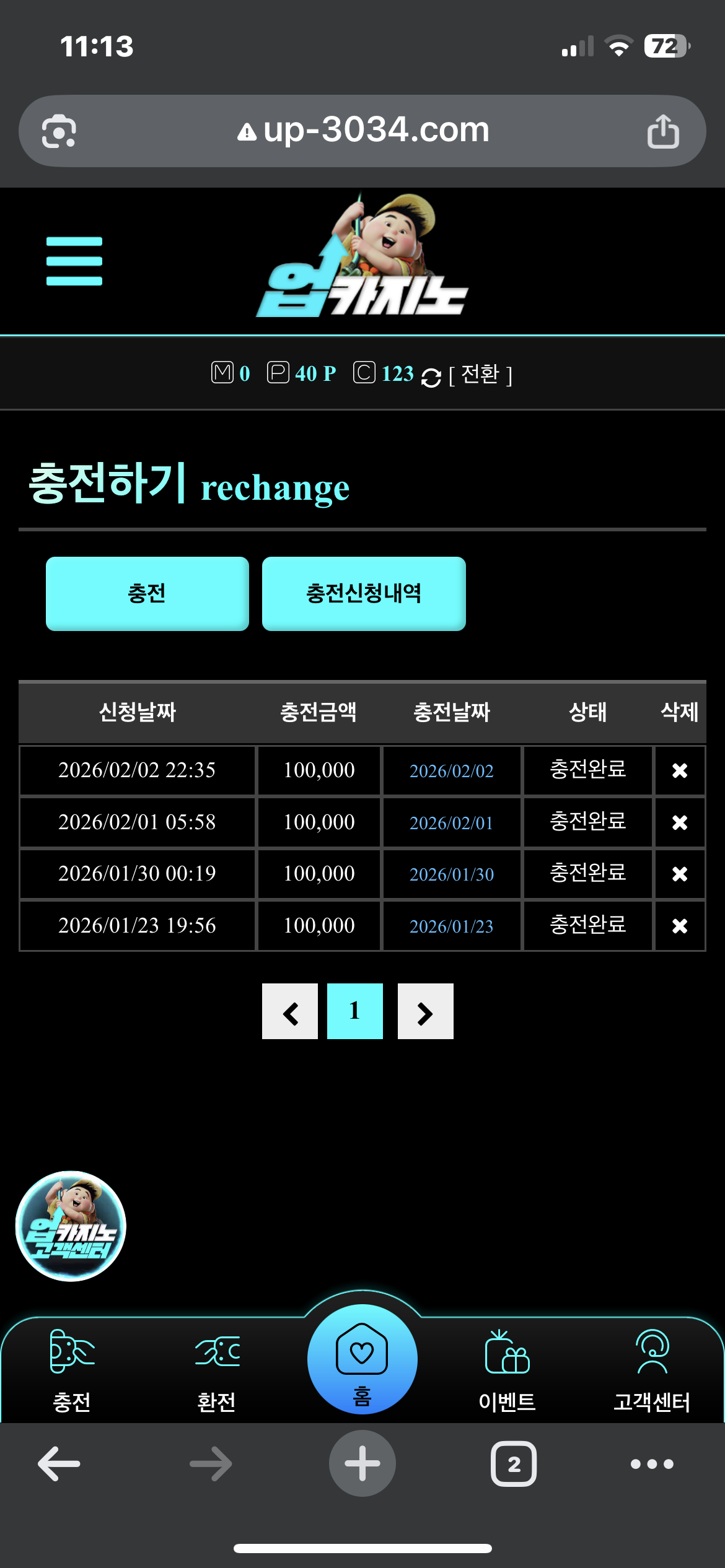Tap the 전환 point conversion link
The width and height of the screenshot is (725, 1568).
pos(480,374)
